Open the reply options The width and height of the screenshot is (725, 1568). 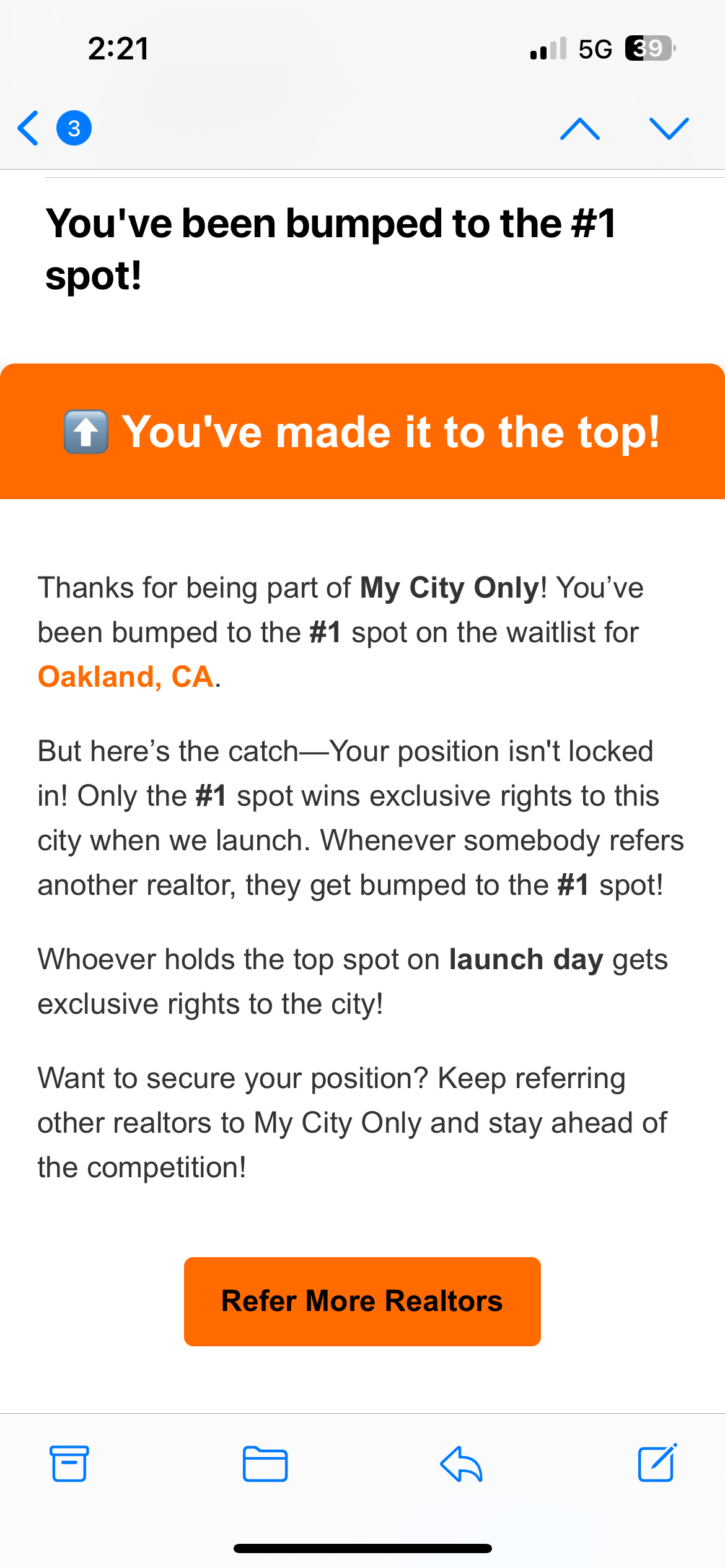click(x=461, y=1464)
